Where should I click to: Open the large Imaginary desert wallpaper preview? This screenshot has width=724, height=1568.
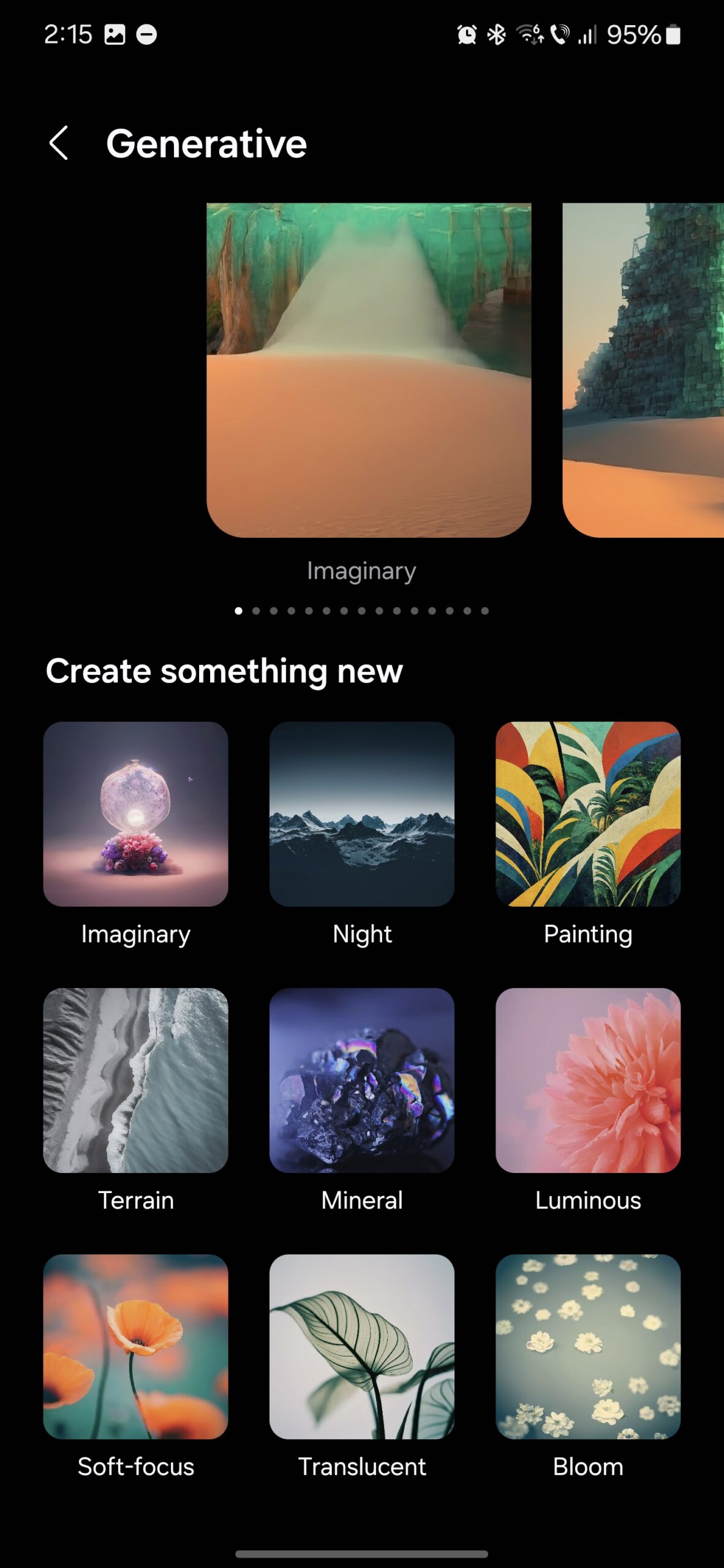[369, 370]
